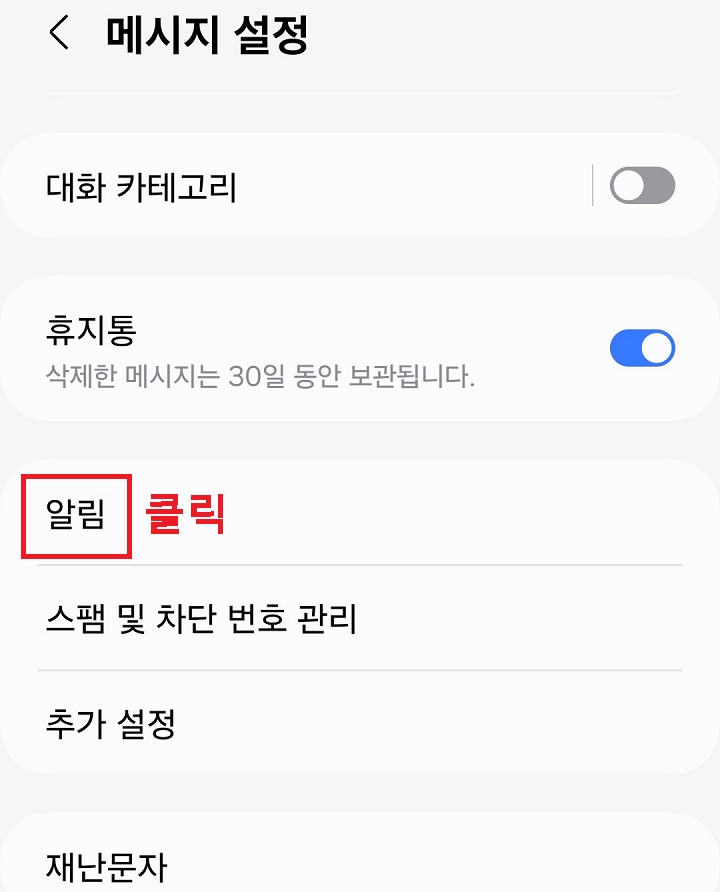Turn on conversation categories toggle

644,185
